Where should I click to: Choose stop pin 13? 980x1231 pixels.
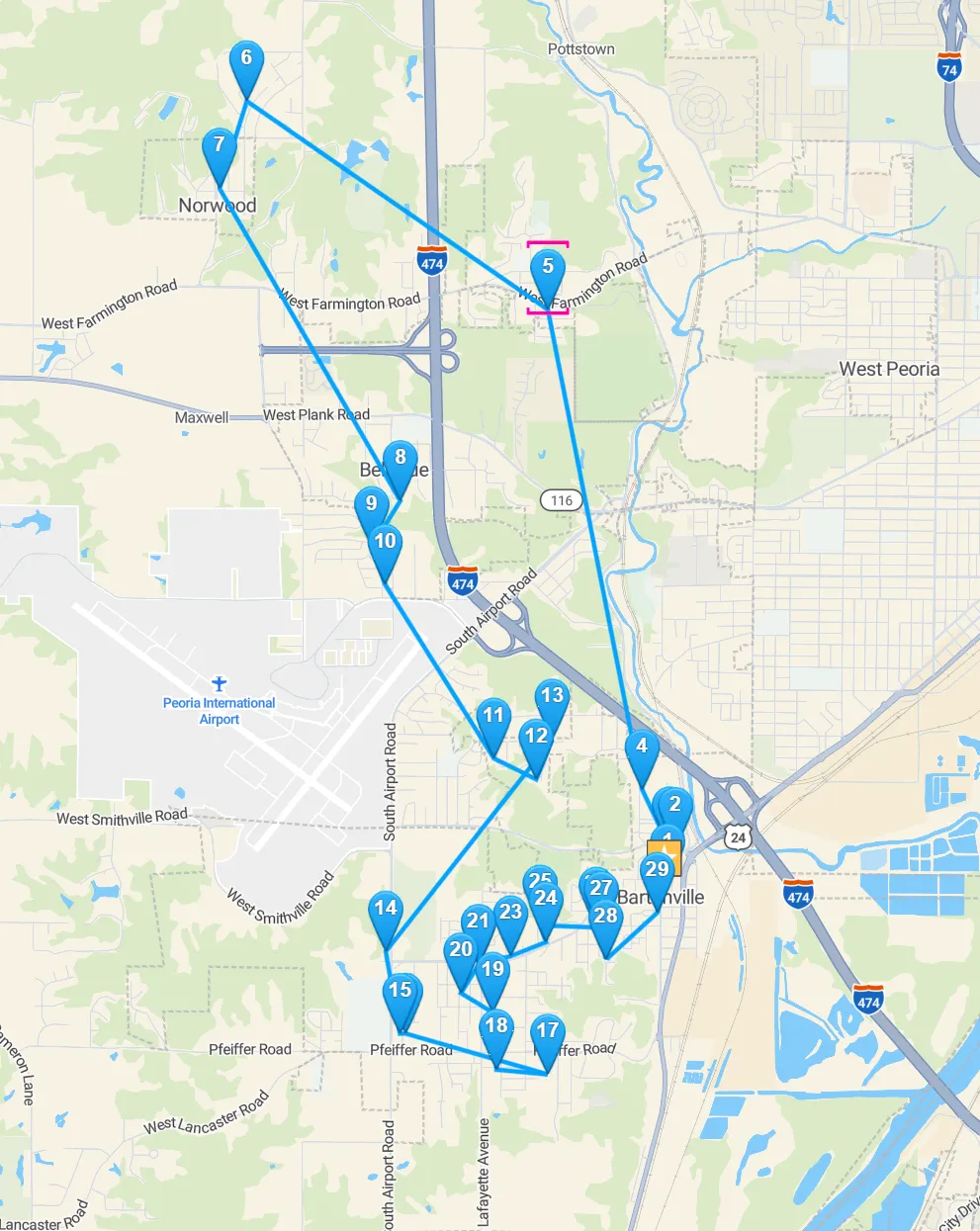[x=552, y=699]
